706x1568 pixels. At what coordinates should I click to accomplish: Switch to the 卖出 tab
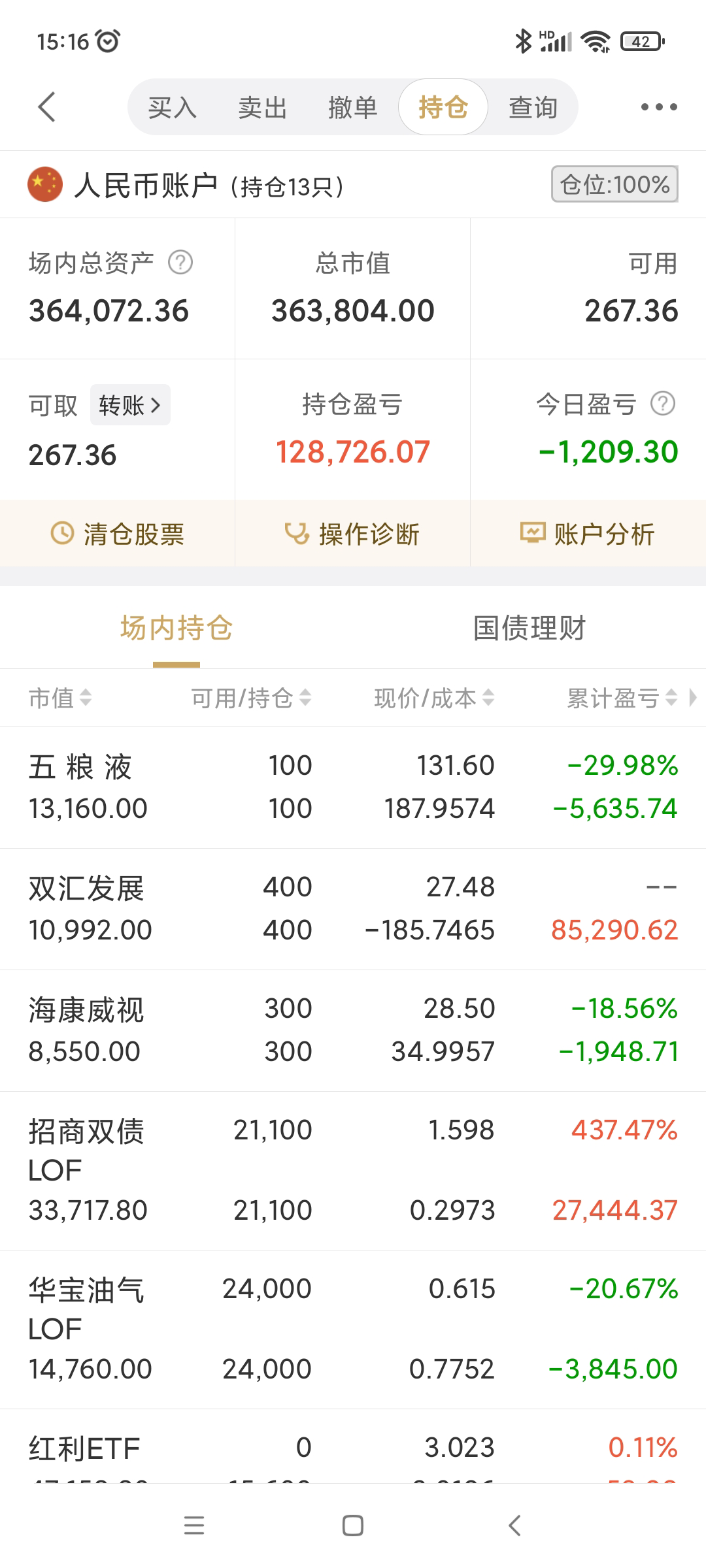pyautogui.click(x=262, y=107)
